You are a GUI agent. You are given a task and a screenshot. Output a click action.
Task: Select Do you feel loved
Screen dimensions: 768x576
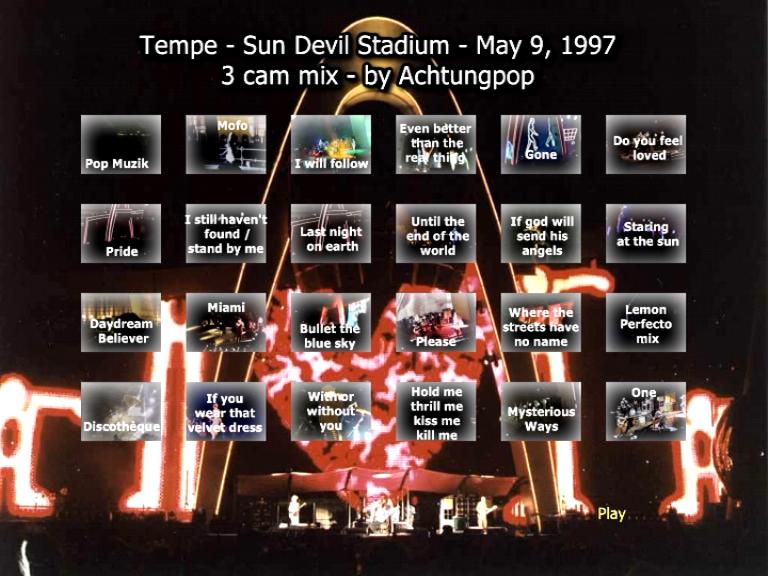[646, 145]
